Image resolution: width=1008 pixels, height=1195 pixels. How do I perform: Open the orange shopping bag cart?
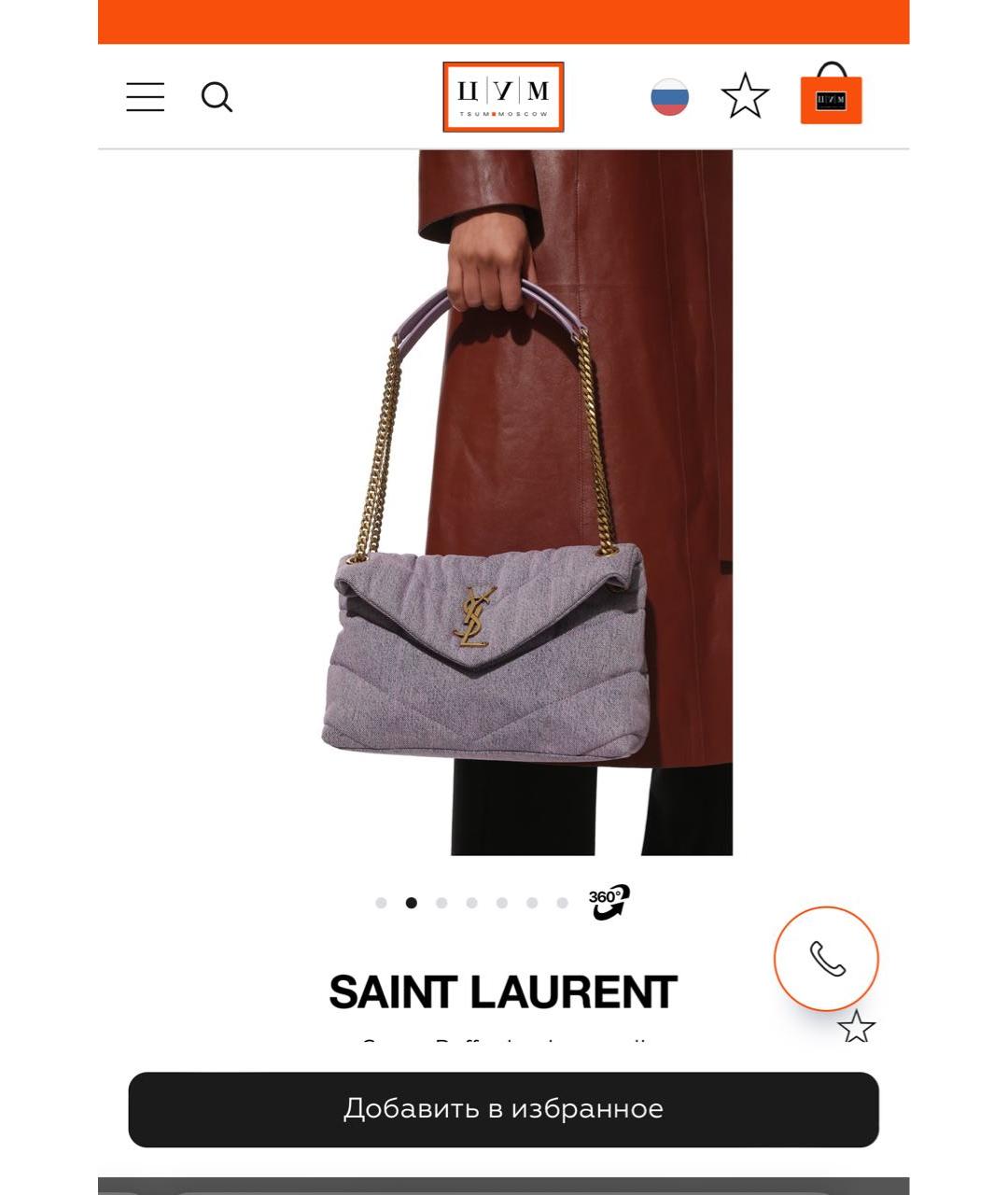coord(831,95)
